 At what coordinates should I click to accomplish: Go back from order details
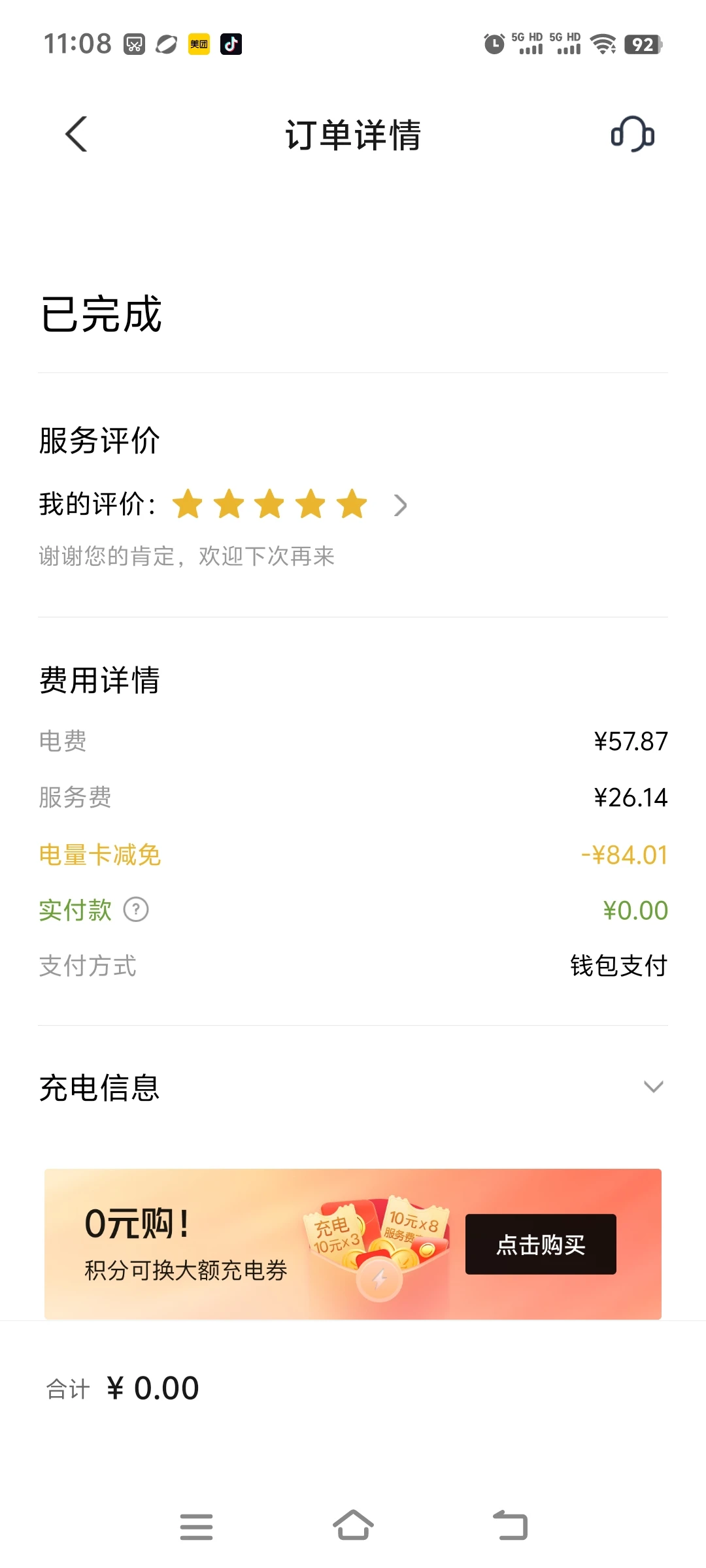coord(76,135)
